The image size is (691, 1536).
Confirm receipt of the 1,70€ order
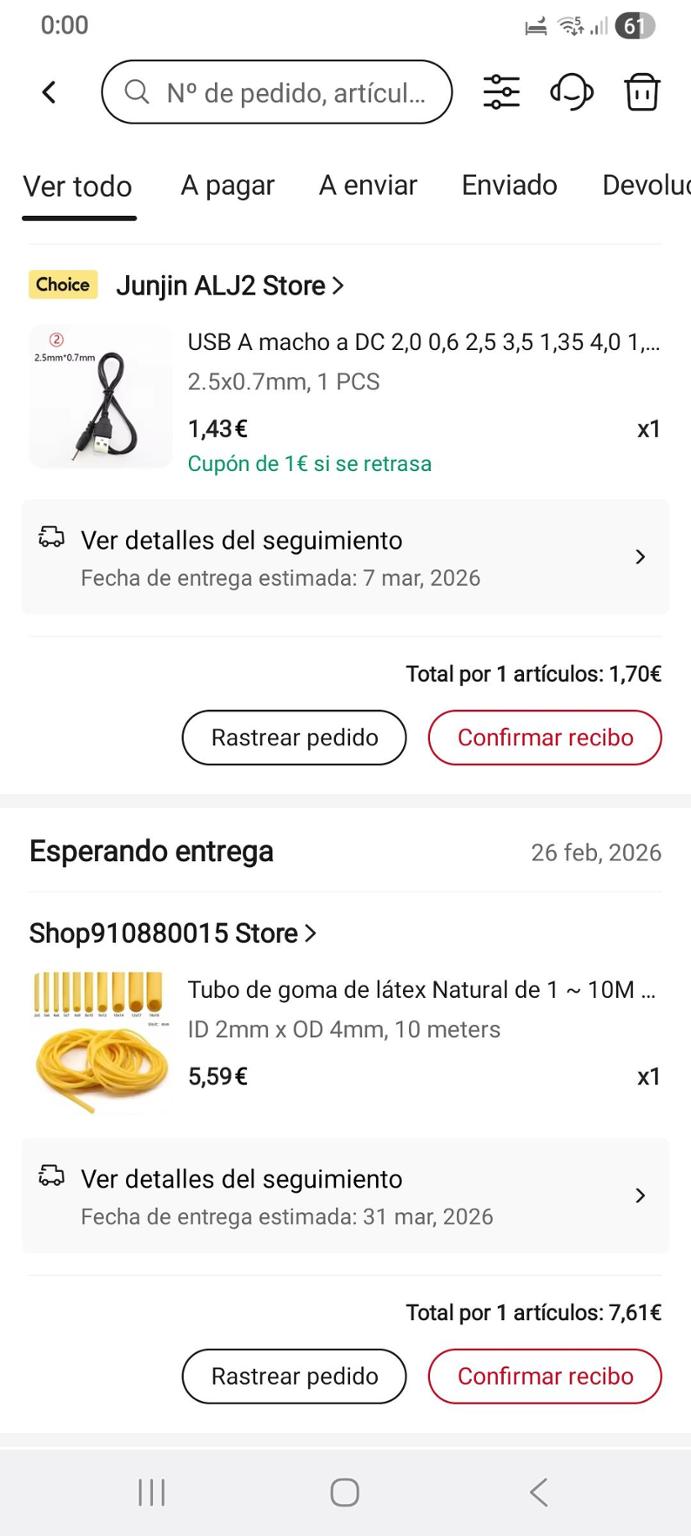click(x=545, y=738)
